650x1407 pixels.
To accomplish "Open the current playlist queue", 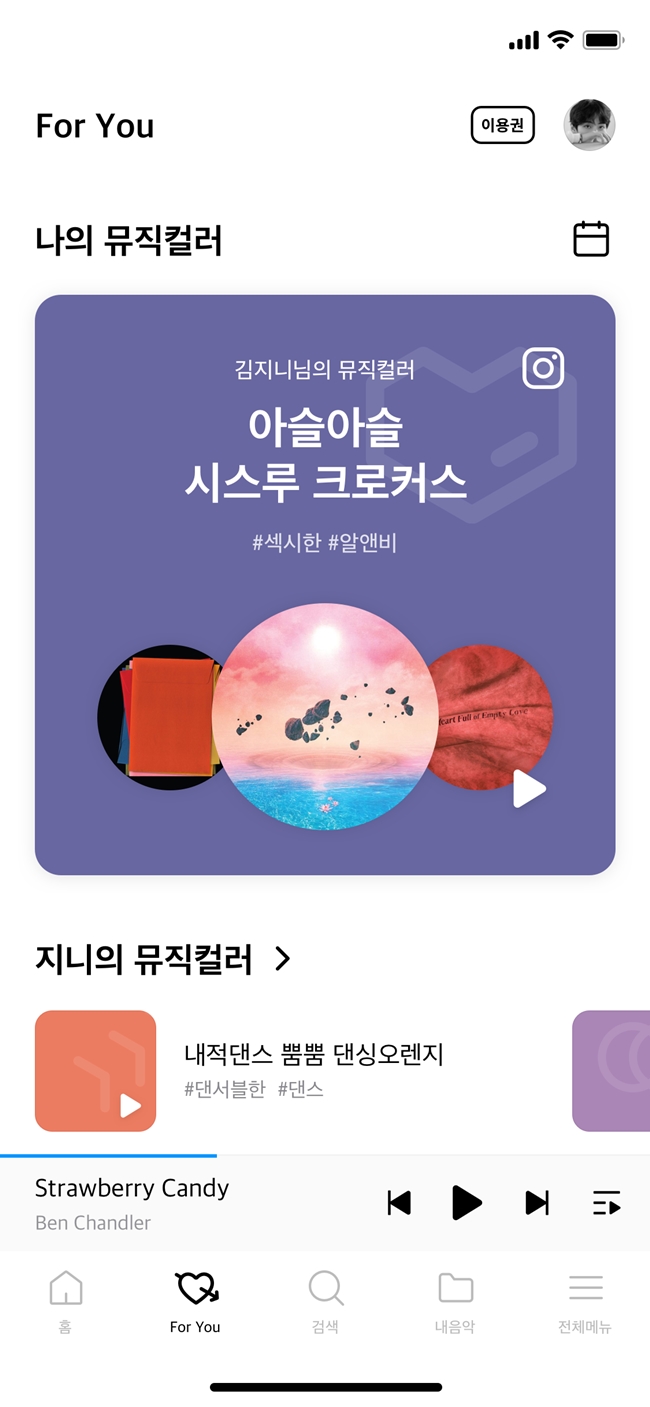I will pos(606,1203).
